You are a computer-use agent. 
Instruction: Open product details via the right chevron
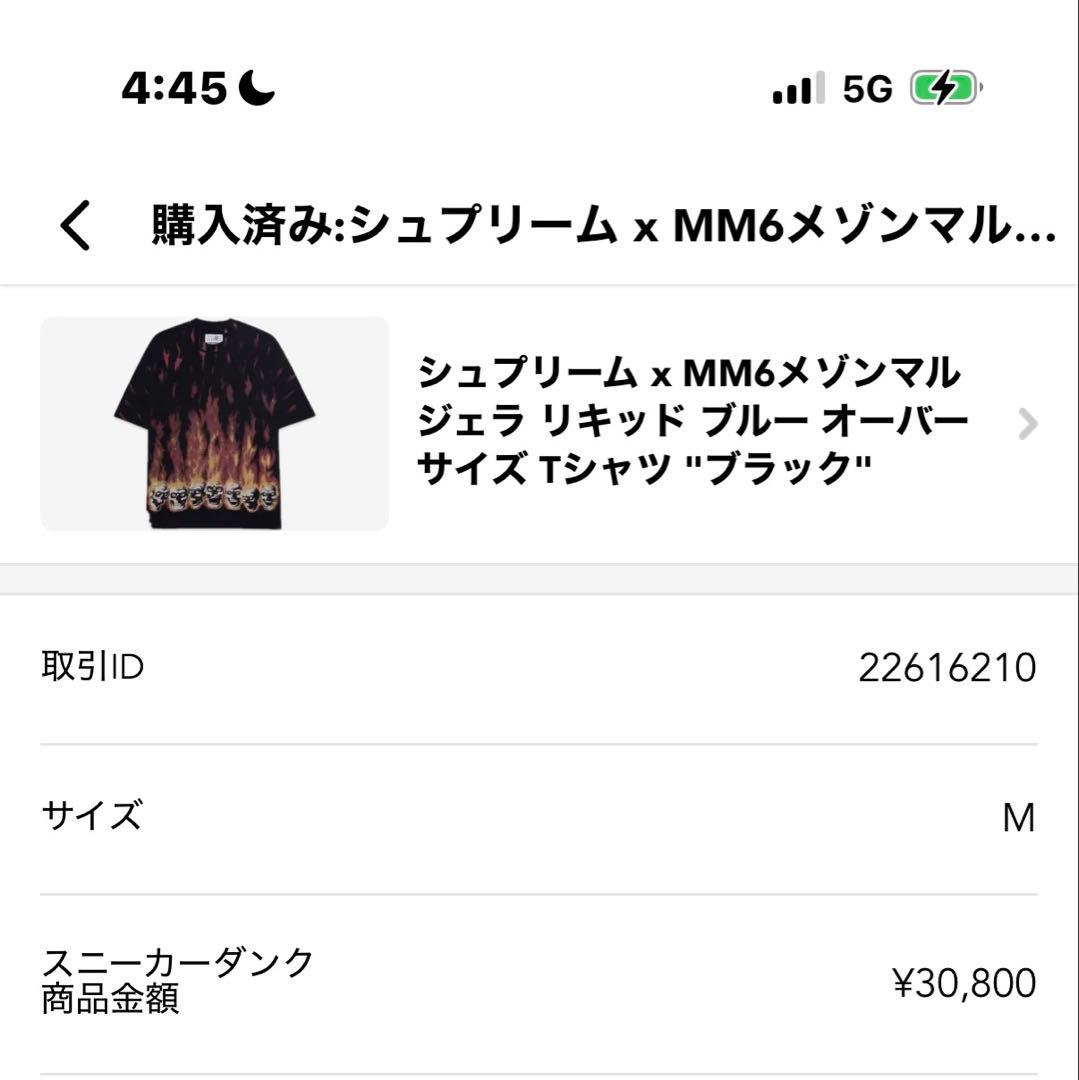(x=1025, y=422)
